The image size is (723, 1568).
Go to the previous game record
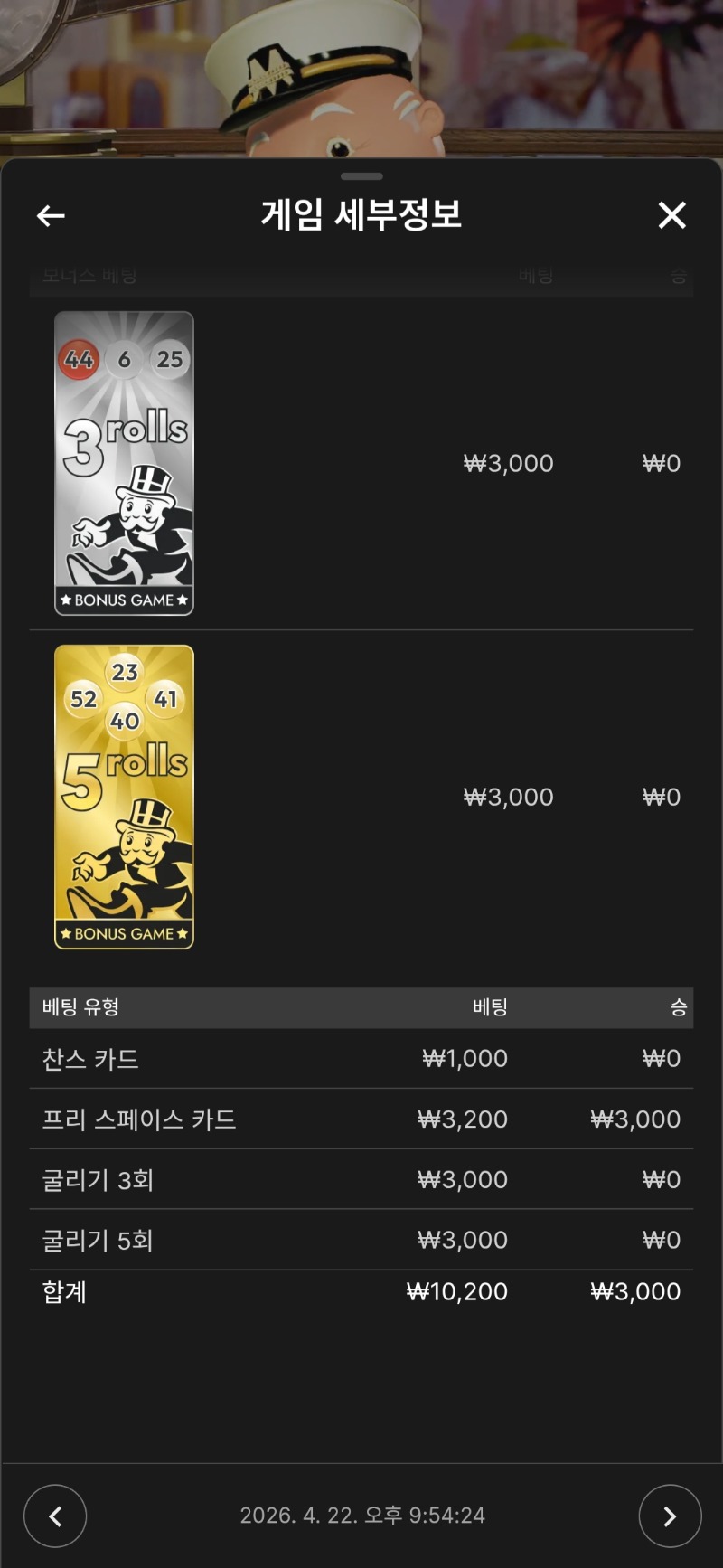(x=55, y=1516)
